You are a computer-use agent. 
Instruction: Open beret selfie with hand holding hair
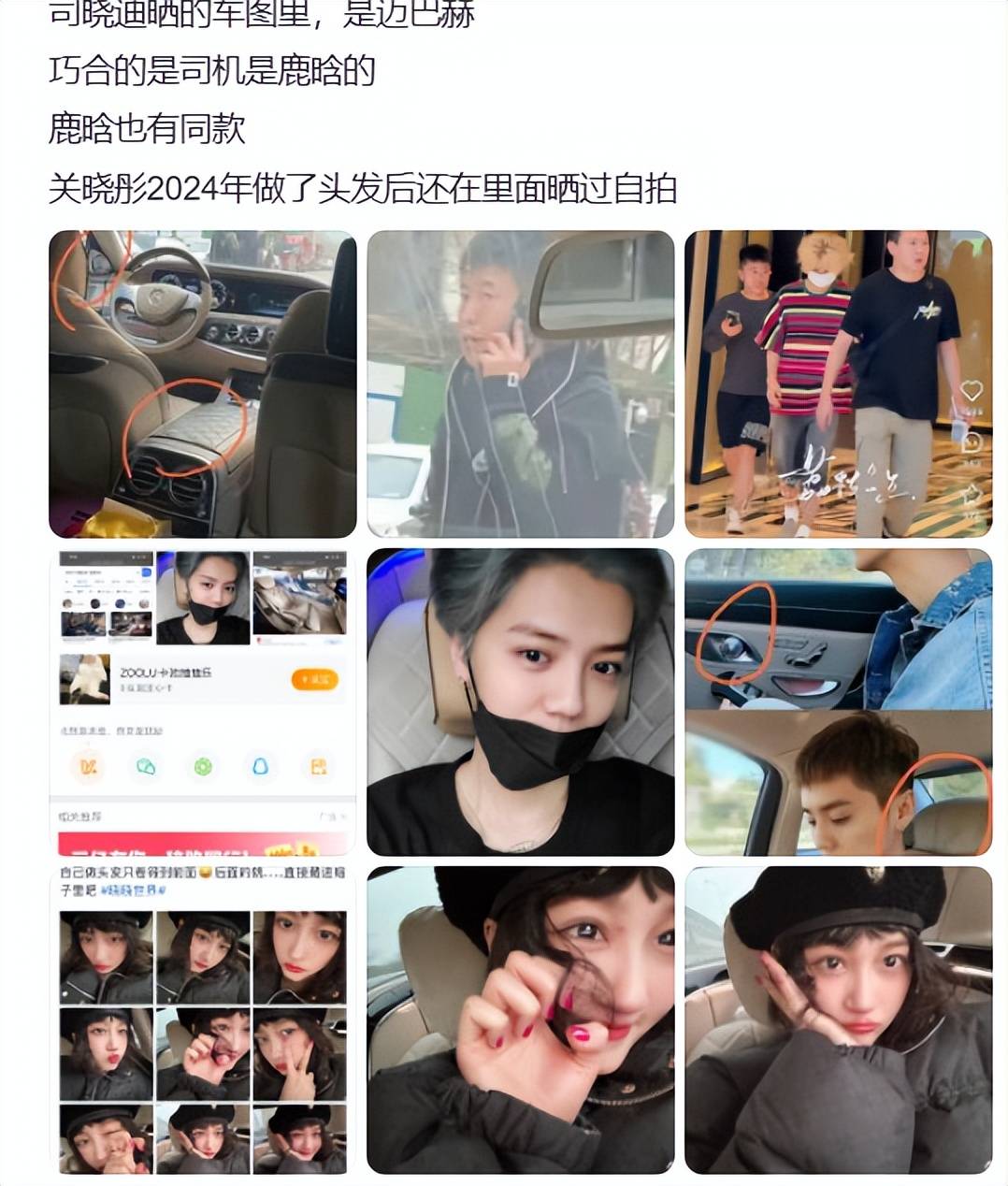coord(520,1020)
